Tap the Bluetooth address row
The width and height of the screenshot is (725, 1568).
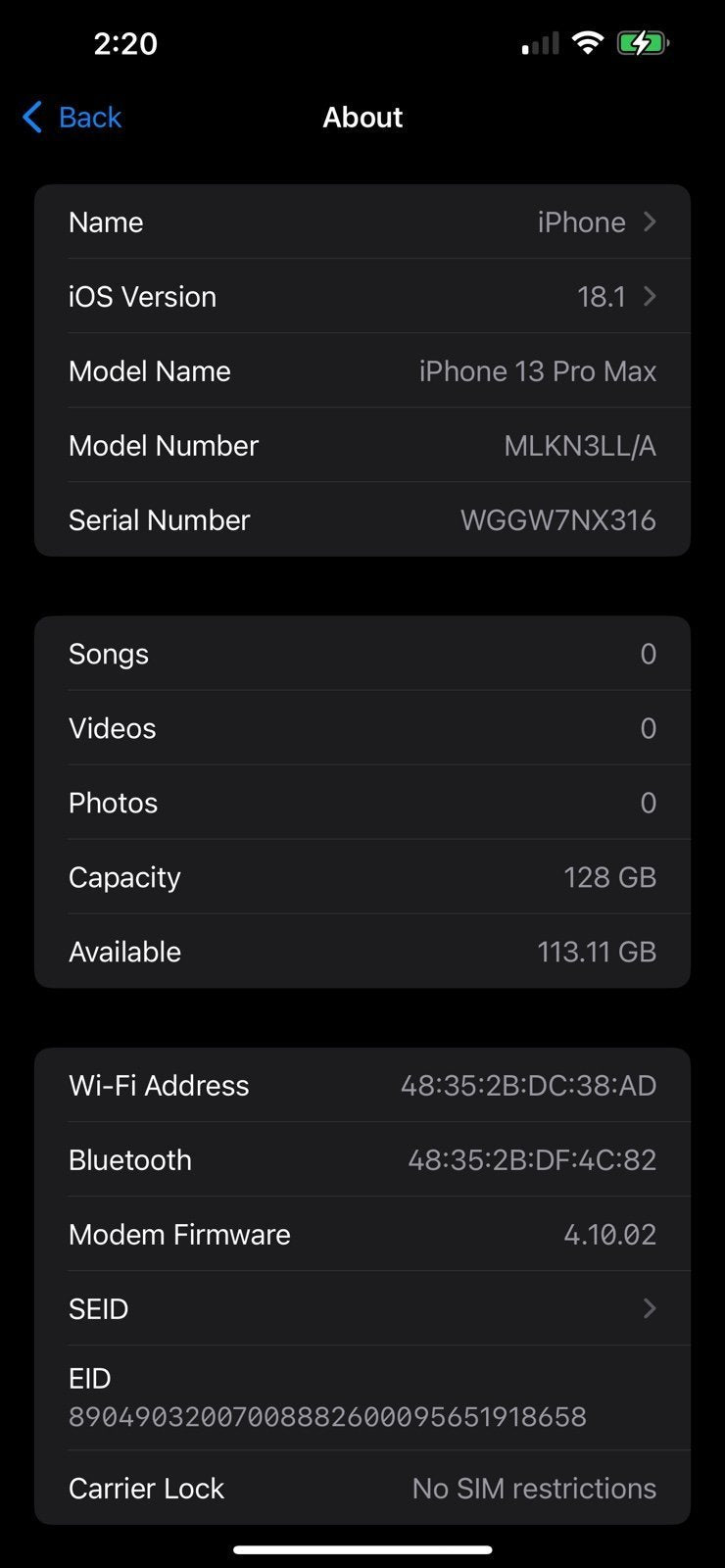362,1159
